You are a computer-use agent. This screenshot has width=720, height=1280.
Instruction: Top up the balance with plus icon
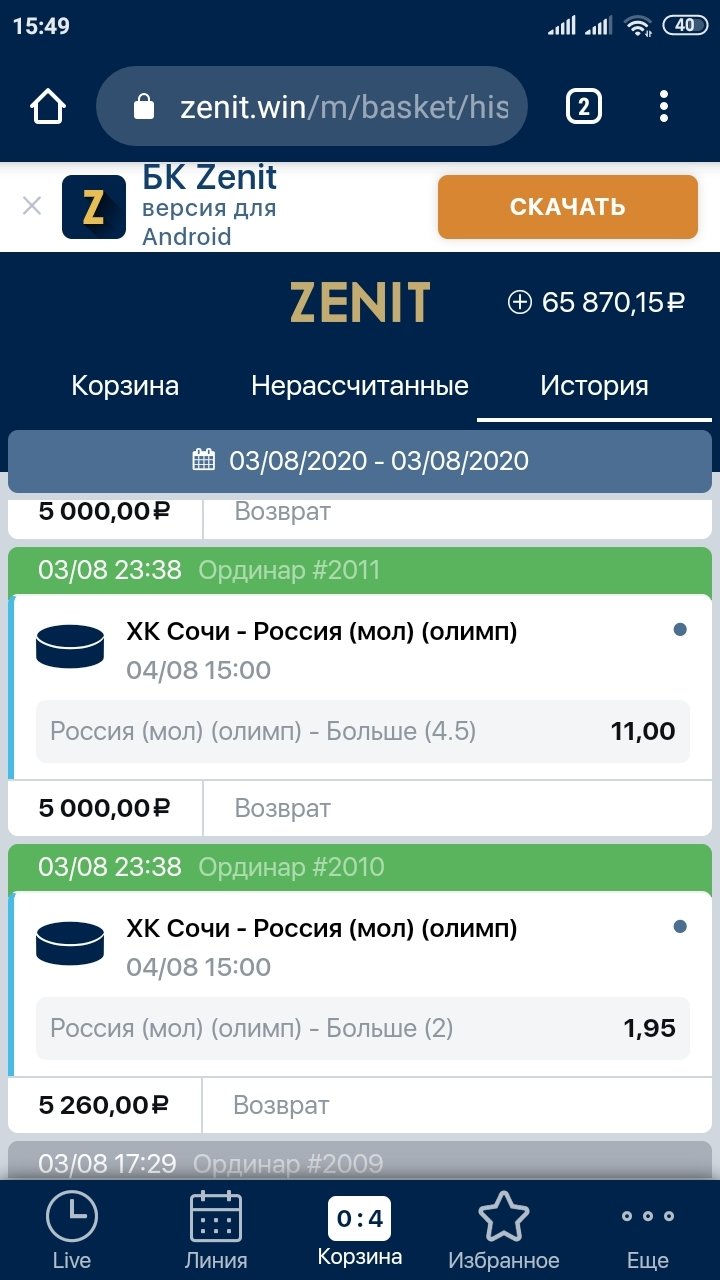pyautogui.click(x=520, y=302)
